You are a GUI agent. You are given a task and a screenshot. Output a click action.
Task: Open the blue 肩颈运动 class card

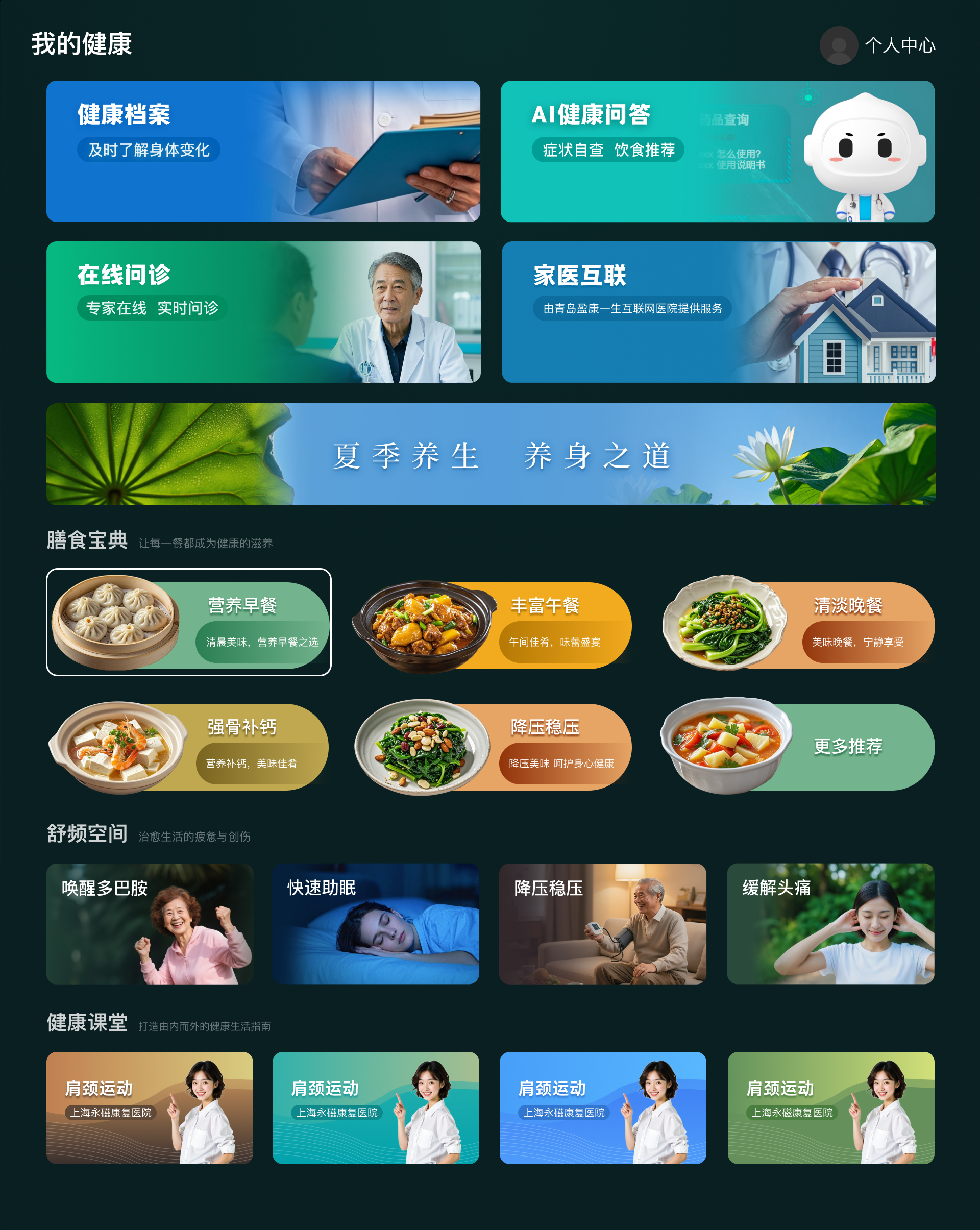tap(602, 1108)
